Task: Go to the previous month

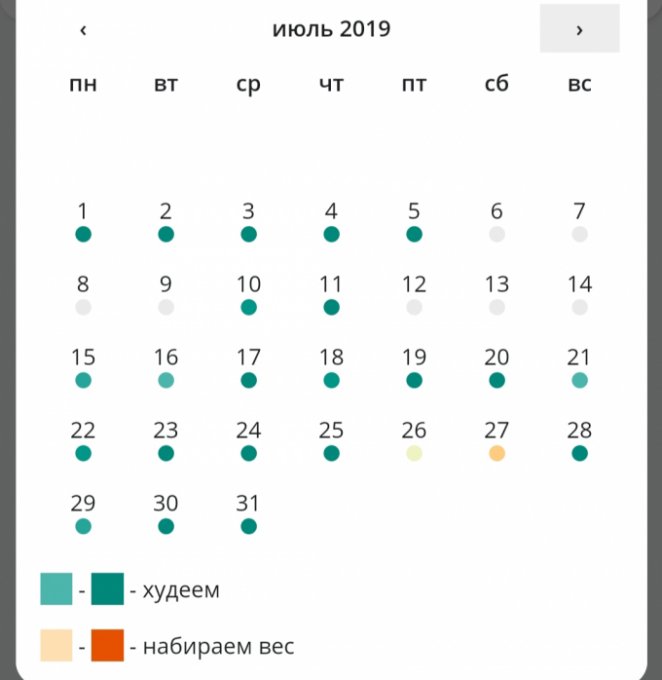Action: coord(83,29)
